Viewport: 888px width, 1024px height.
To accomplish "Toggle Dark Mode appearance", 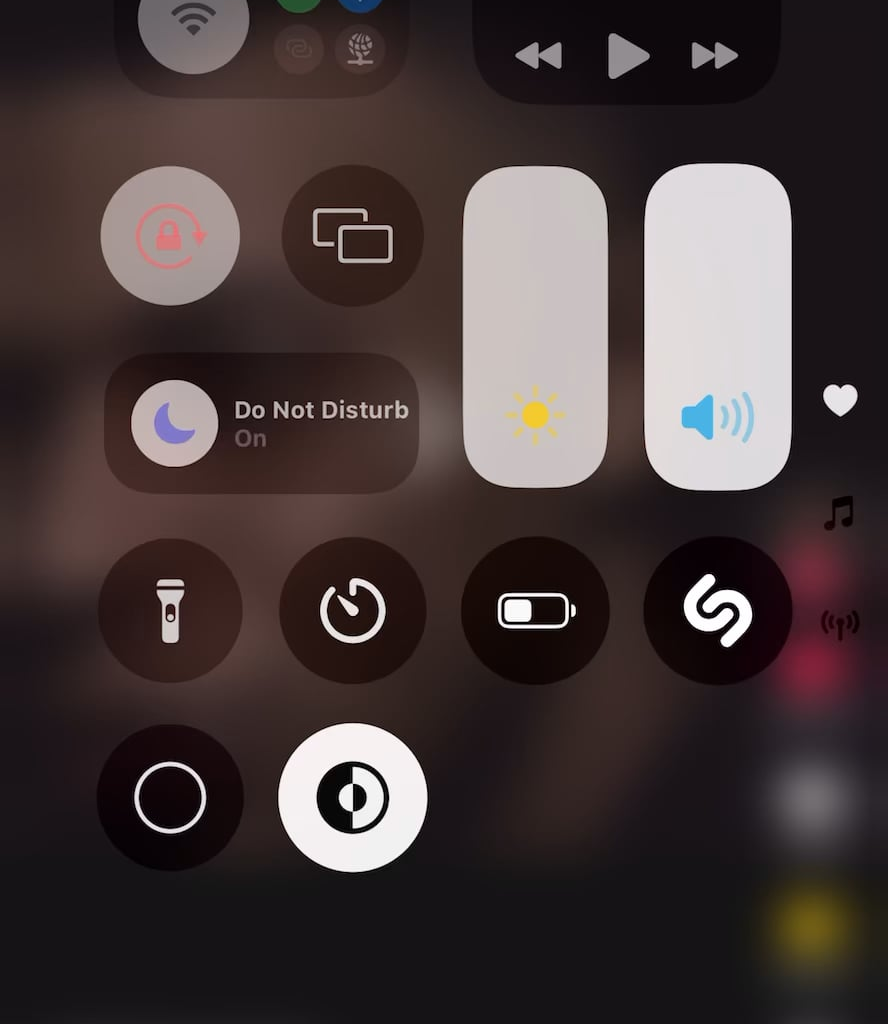I will [x=352, y=797].
